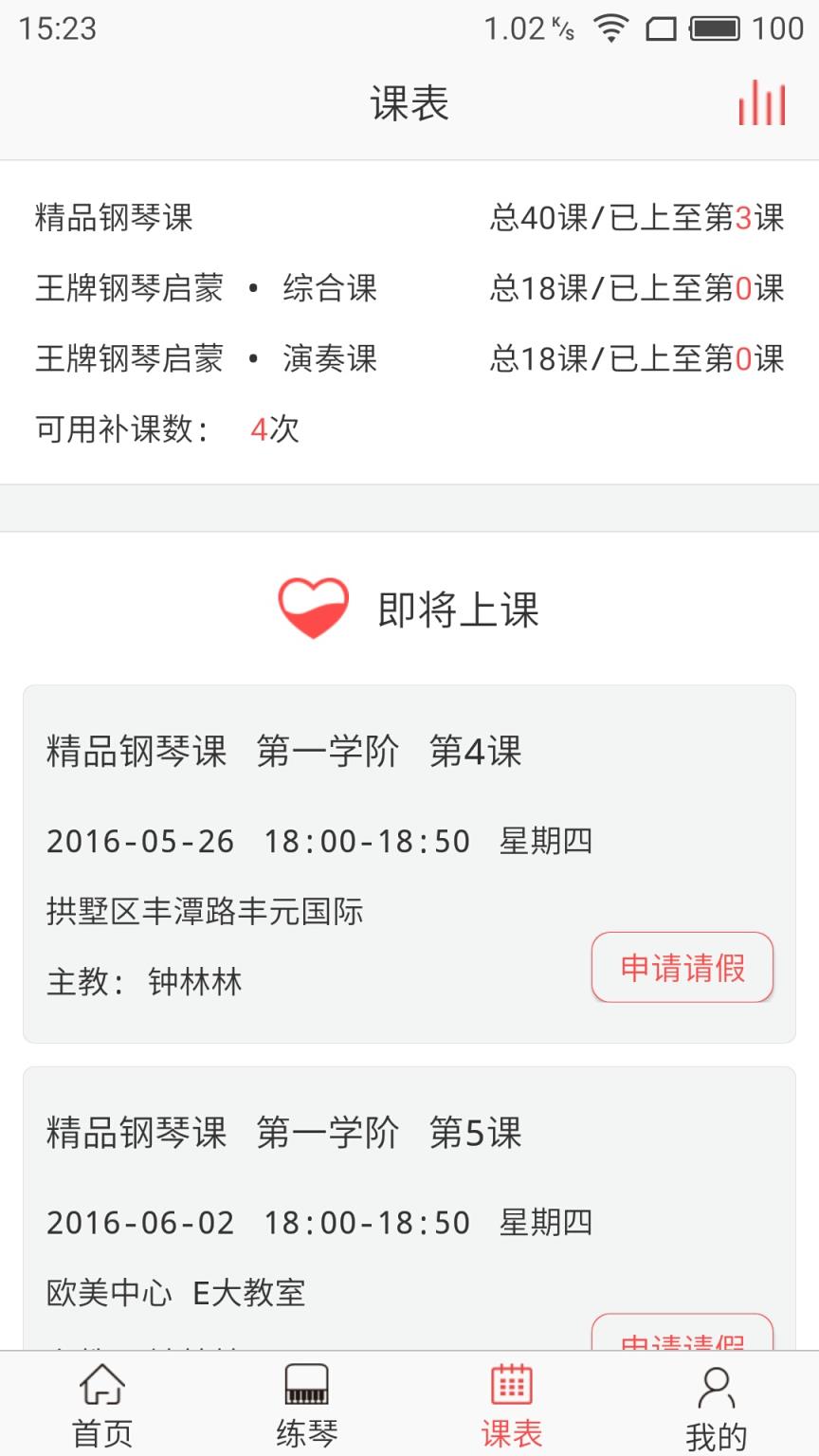
Task: Tap the 练琴 piano keyboard icon
Action: [307, 1386]
